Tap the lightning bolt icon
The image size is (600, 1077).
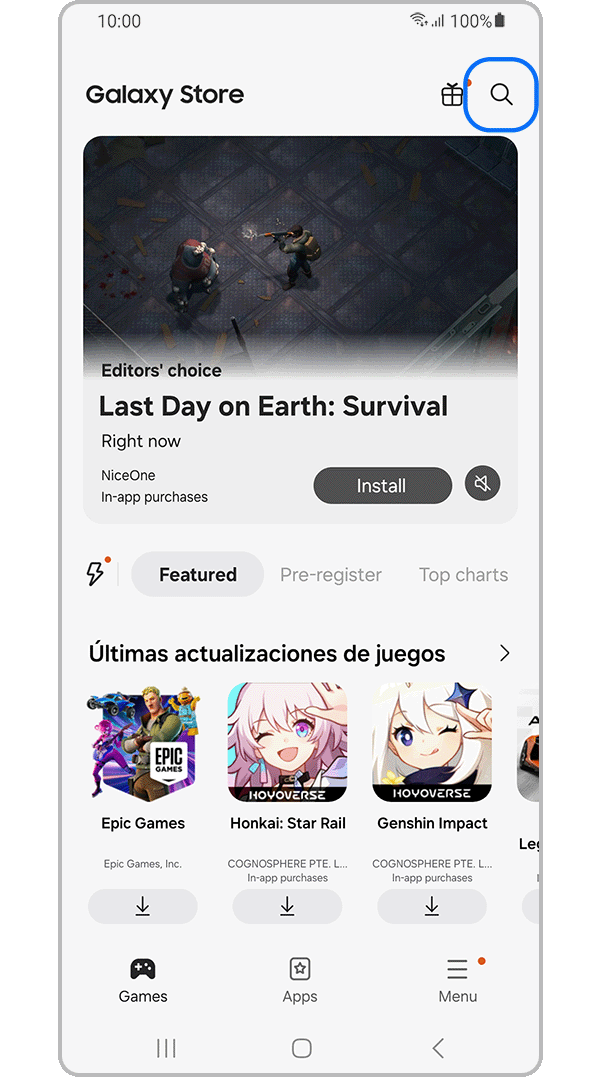(x=96, y=574)
